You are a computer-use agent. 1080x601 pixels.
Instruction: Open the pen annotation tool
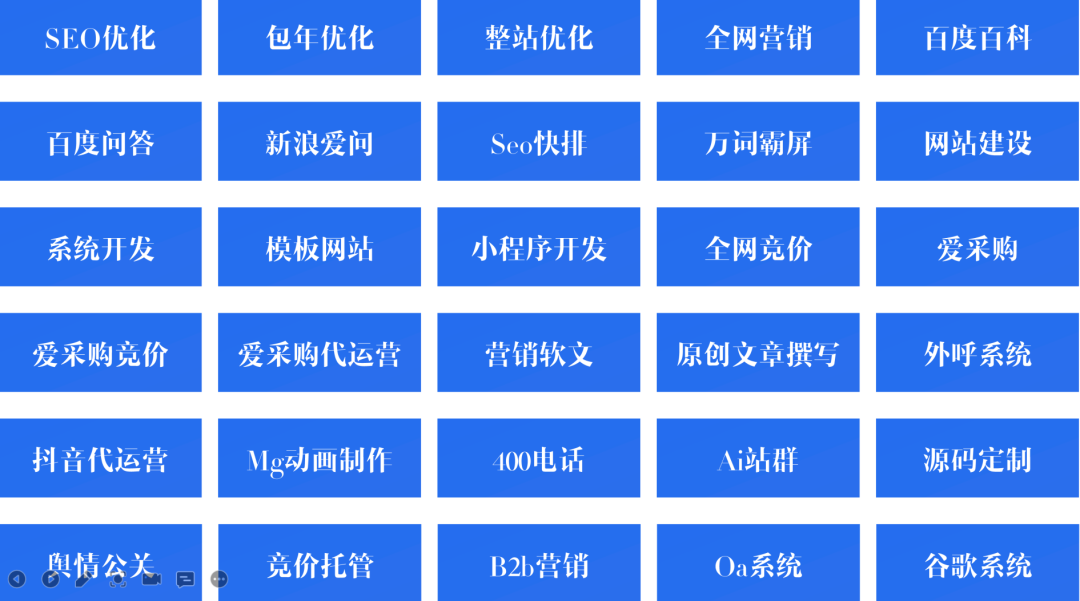tap(84, 579)
